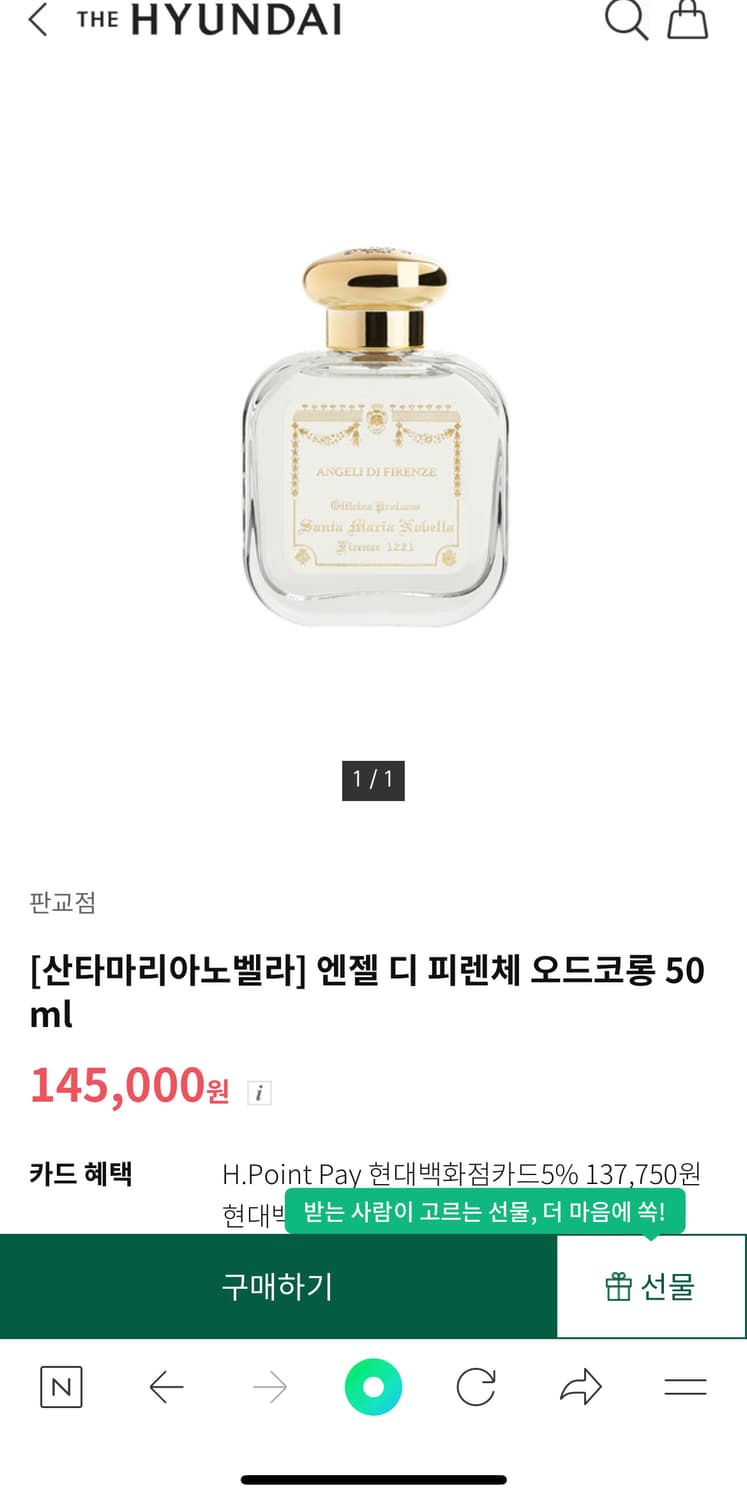747x1500 pixels.
Task: Tap the Naver N icon in bottom bar
Action: pyautogui.click(x=62, y=1387)
